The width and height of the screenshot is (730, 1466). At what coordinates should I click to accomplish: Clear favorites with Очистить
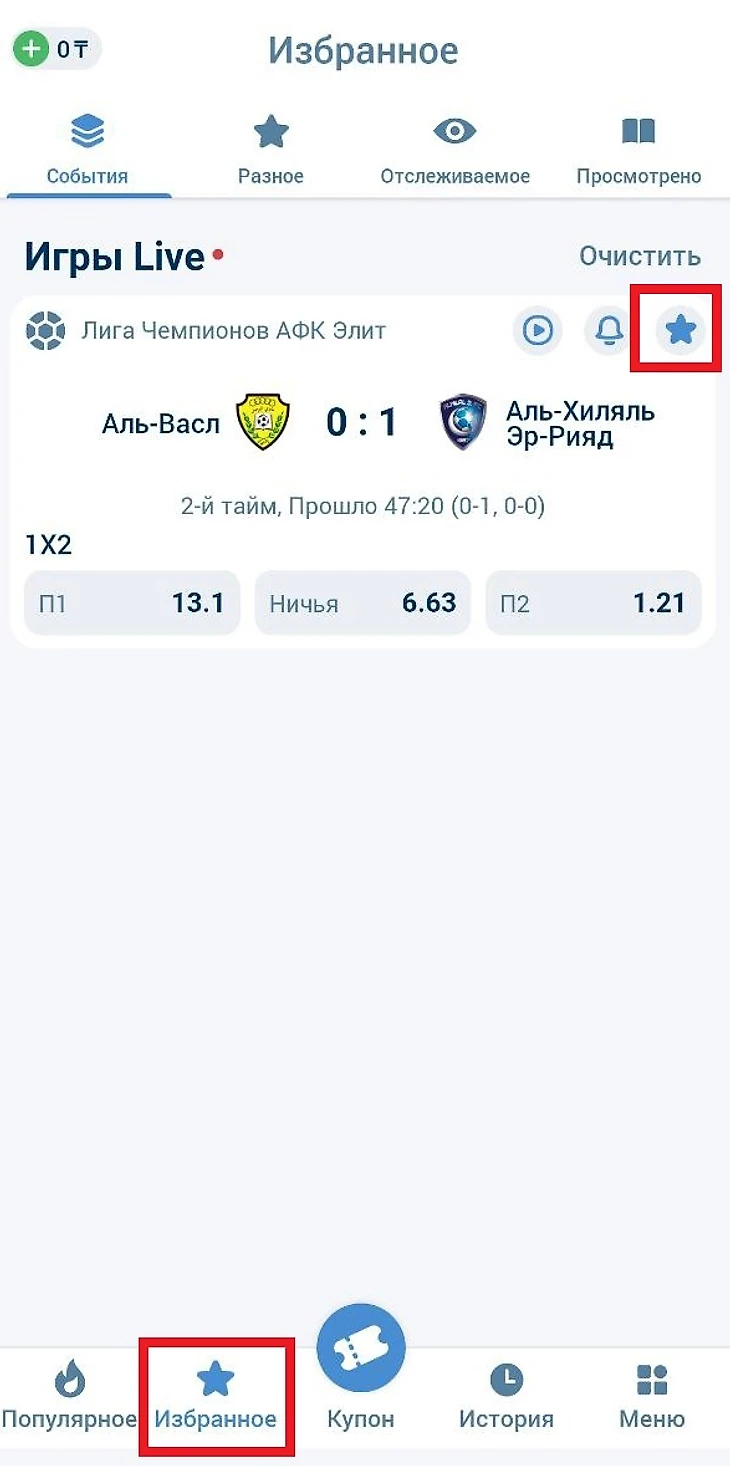(640, 256)
